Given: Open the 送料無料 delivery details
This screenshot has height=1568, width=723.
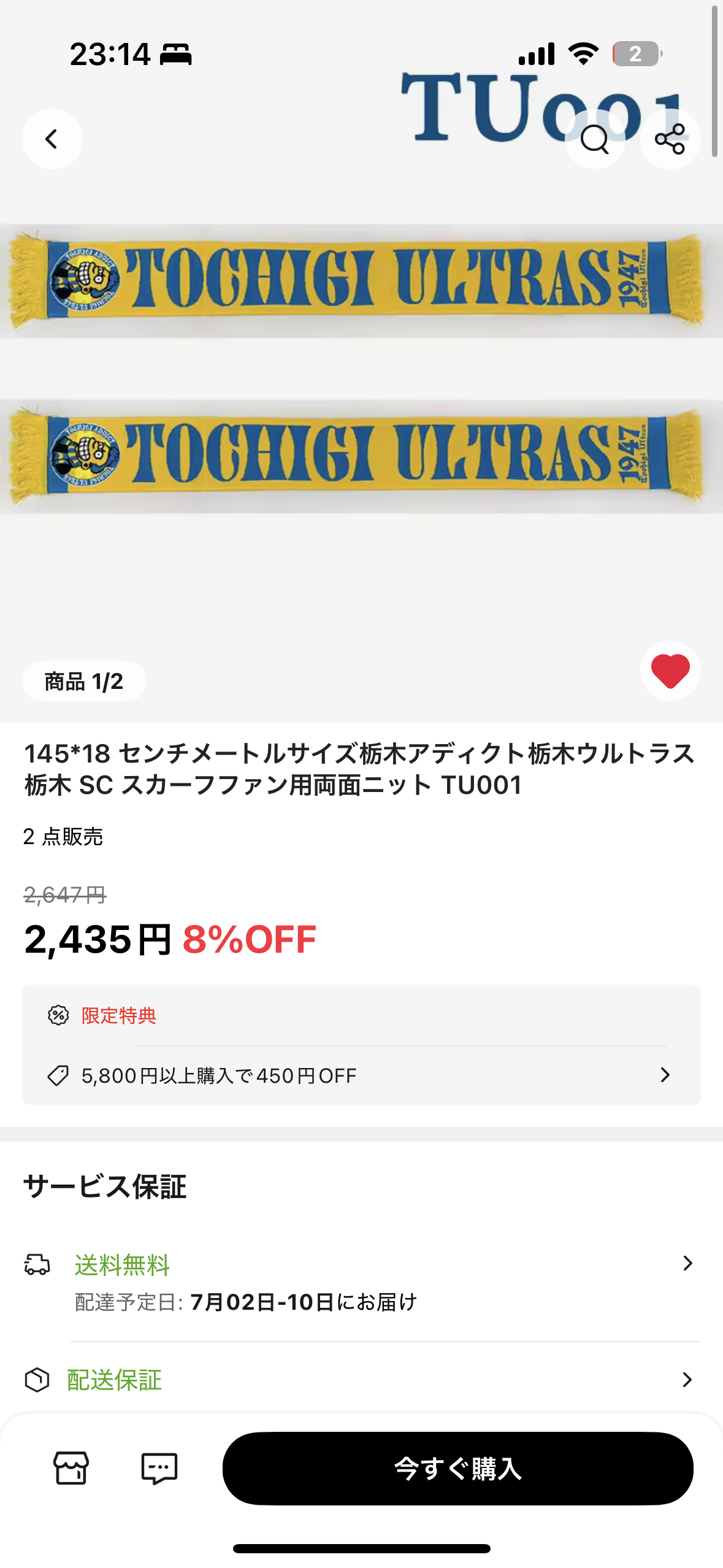Looking at the screenshot, I should pyautogui.click(x=361, y=1282).
